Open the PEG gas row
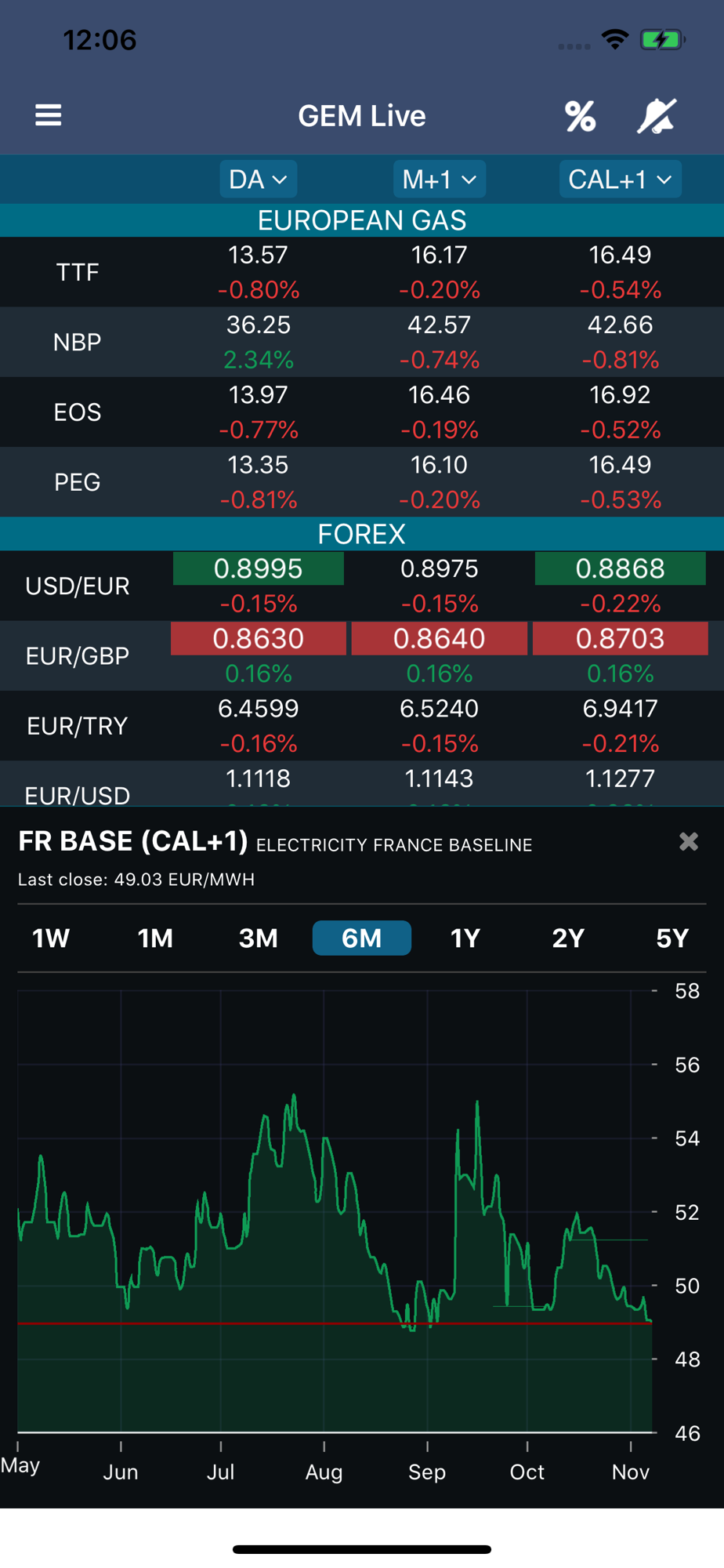 coord(362,482)
